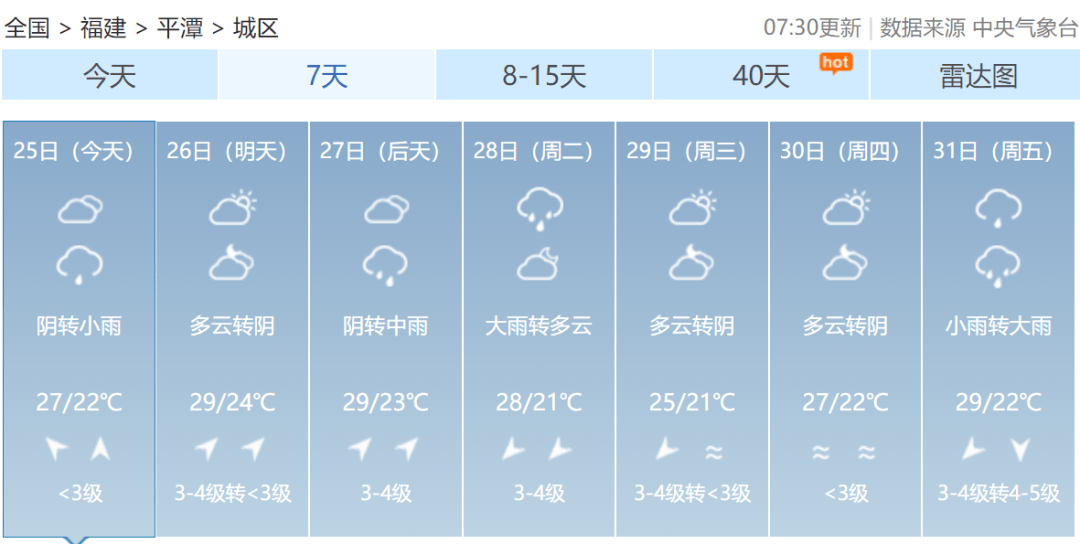1080x544 pixels.
Task: Go to 全国 in the breadcrumb
Action: [x=27, y=27]
